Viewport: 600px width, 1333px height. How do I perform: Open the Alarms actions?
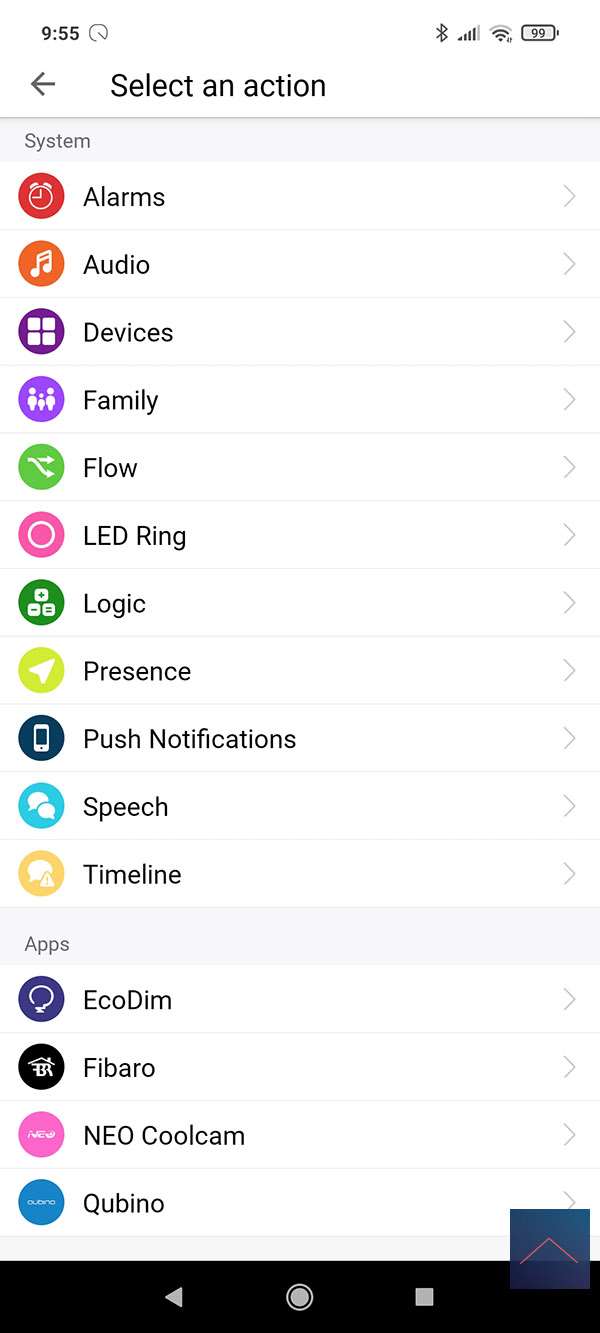[300, 197]
